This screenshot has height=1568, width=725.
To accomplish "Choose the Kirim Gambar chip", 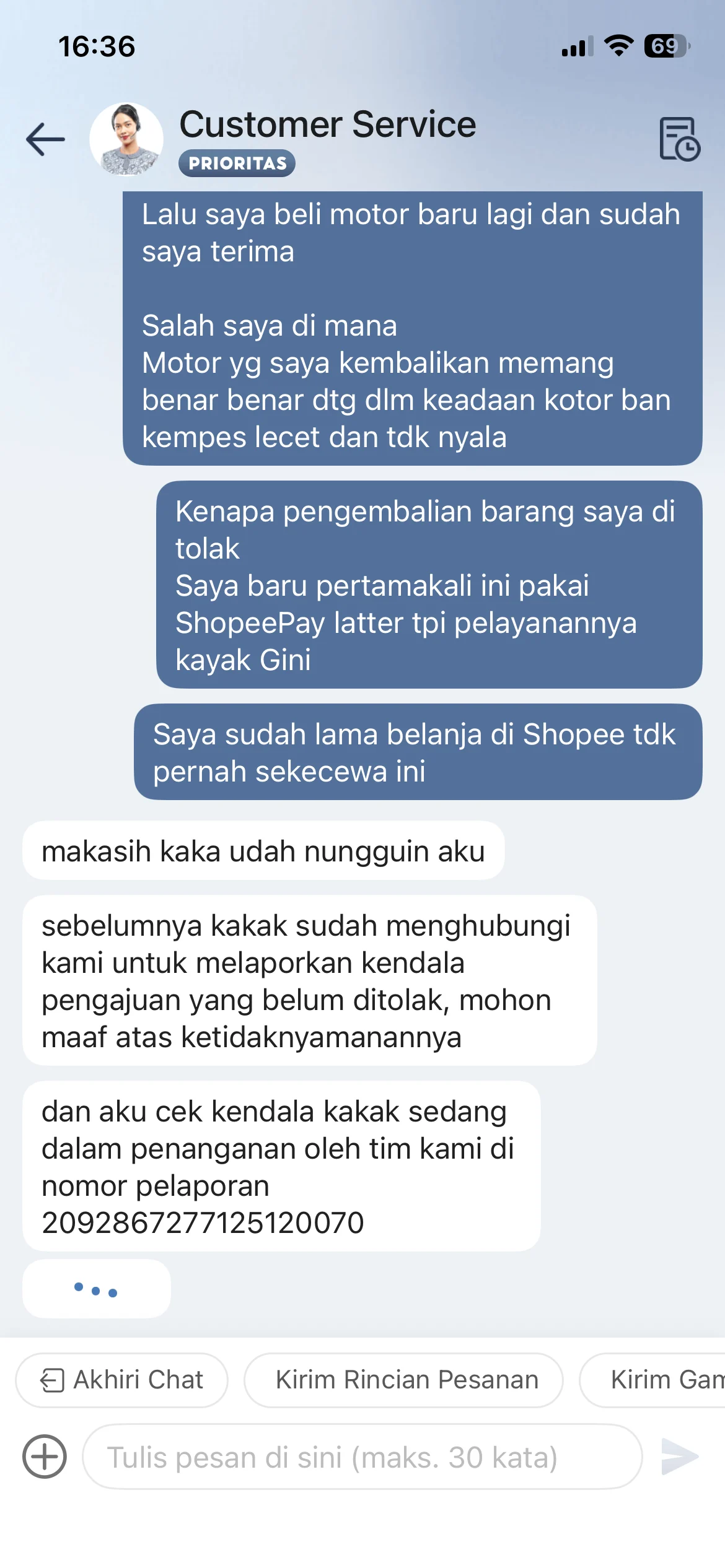I will tap(652, 1380).
